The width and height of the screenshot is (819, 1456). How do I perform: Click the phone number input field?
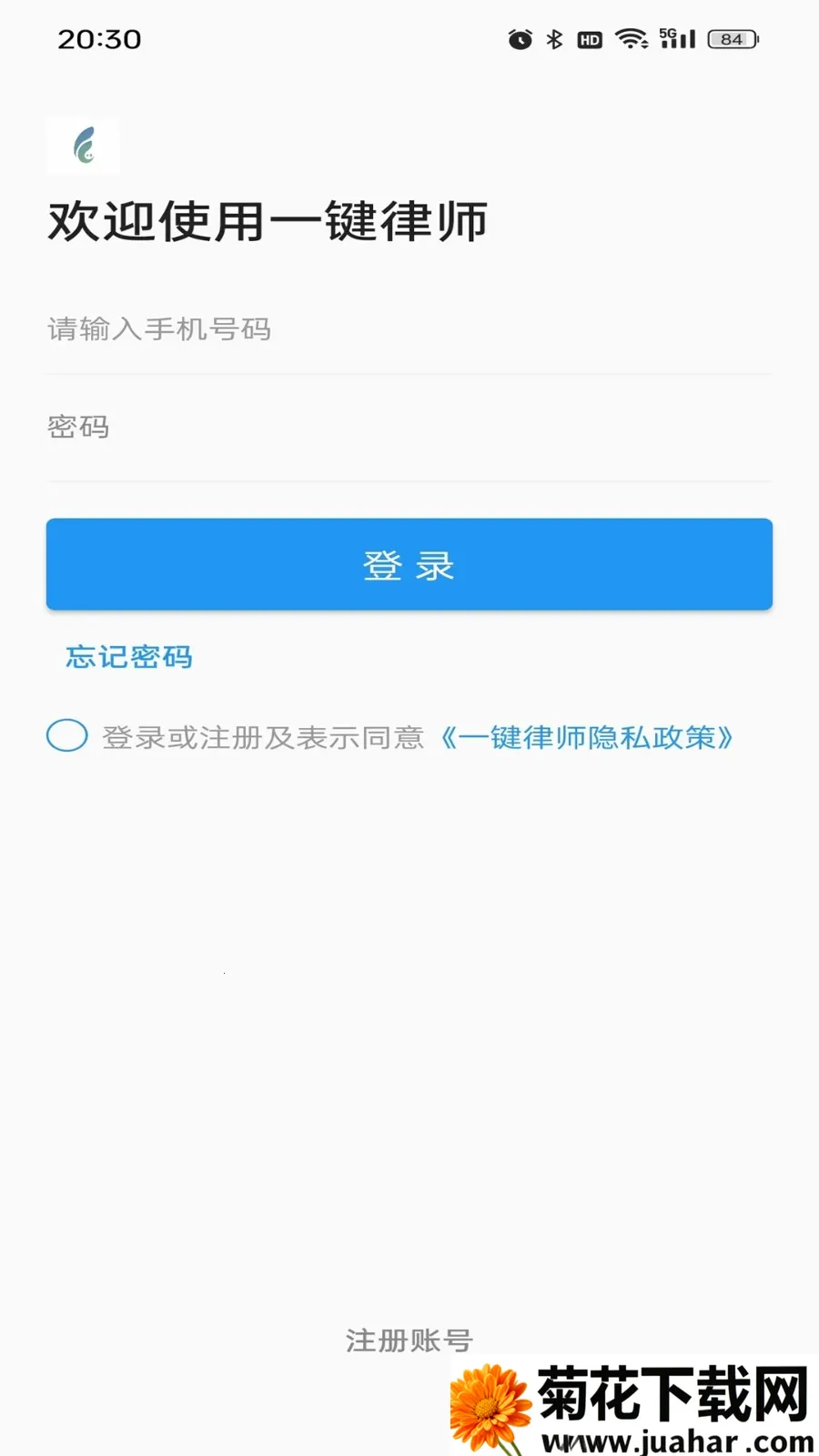point(409,330)
